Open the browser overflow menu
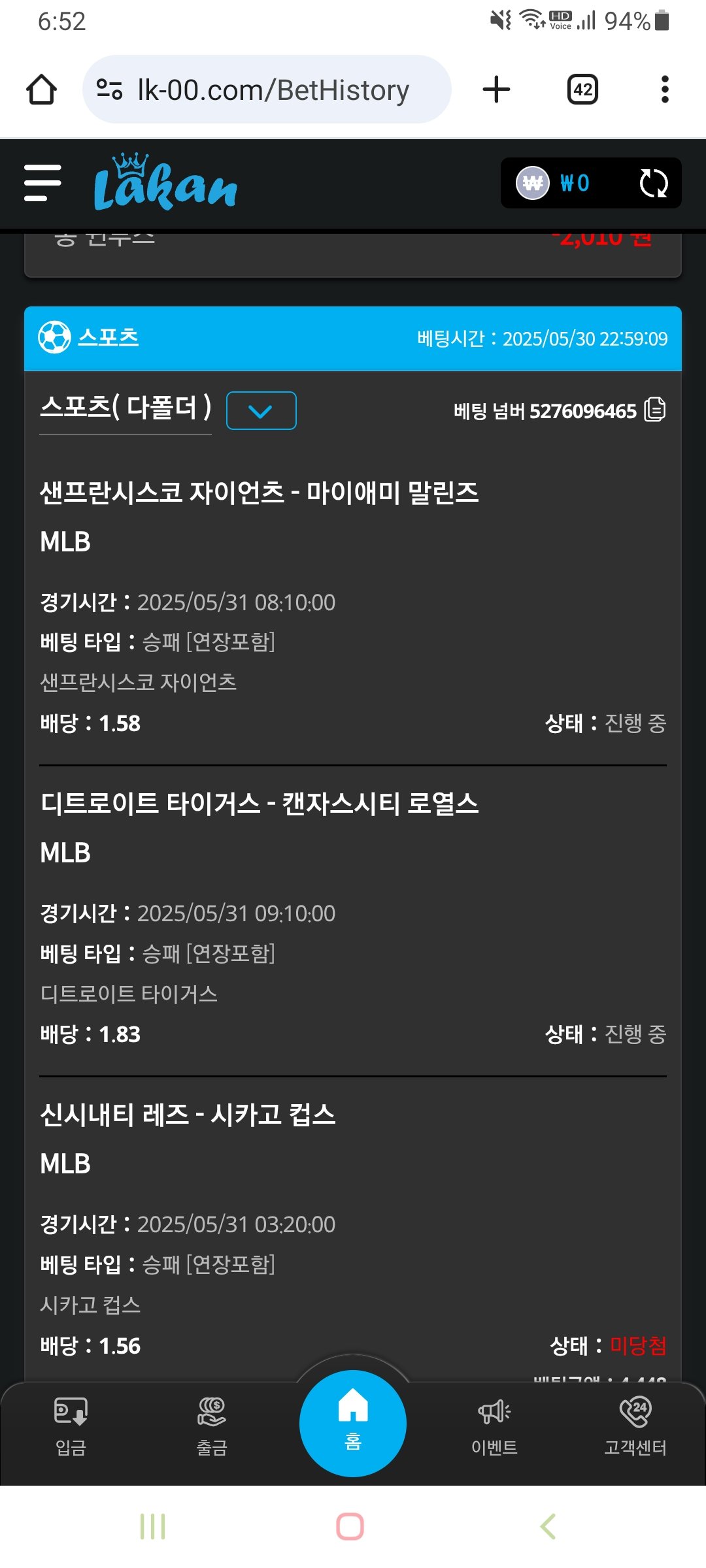The width and height of the screenshot is (706, 1568). pyautogui.click(x=665, y=90)
